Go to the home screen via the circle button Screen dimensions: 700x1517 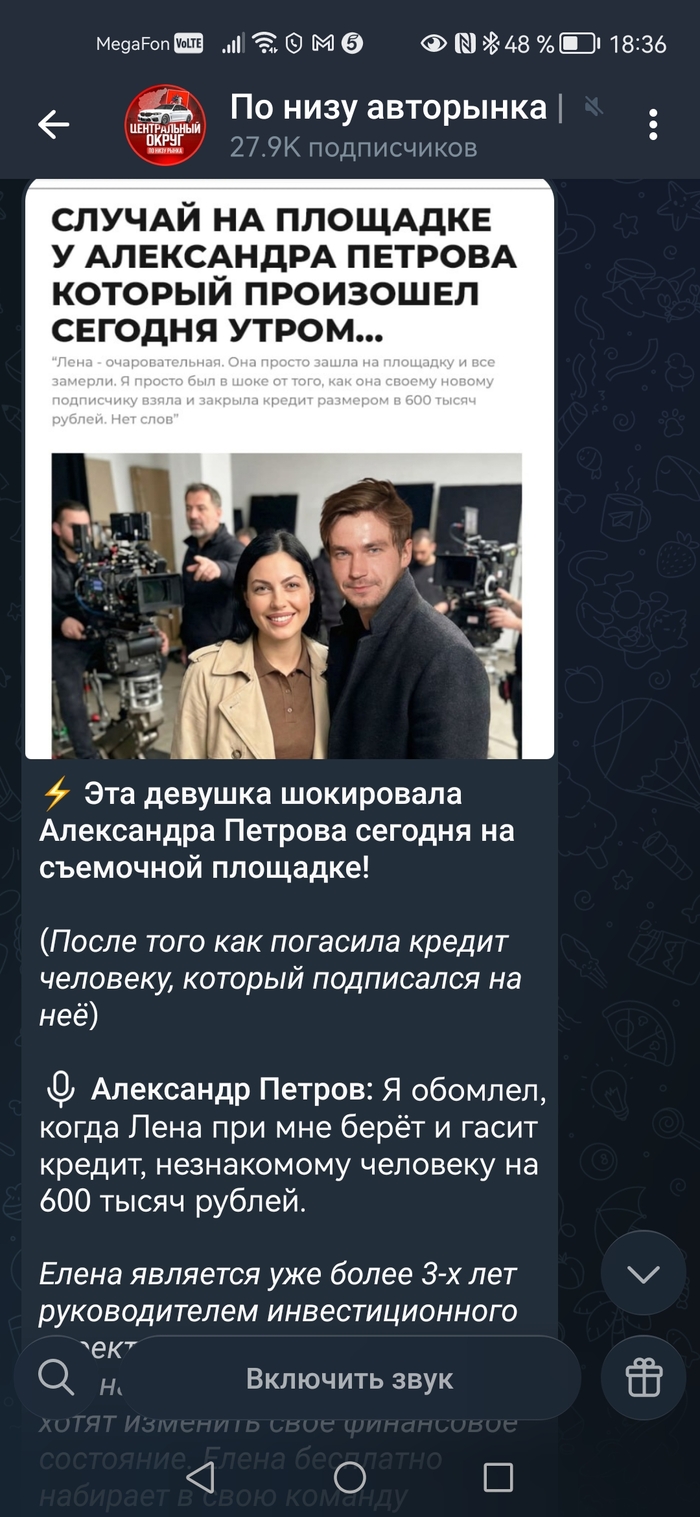click(349, 1477)
